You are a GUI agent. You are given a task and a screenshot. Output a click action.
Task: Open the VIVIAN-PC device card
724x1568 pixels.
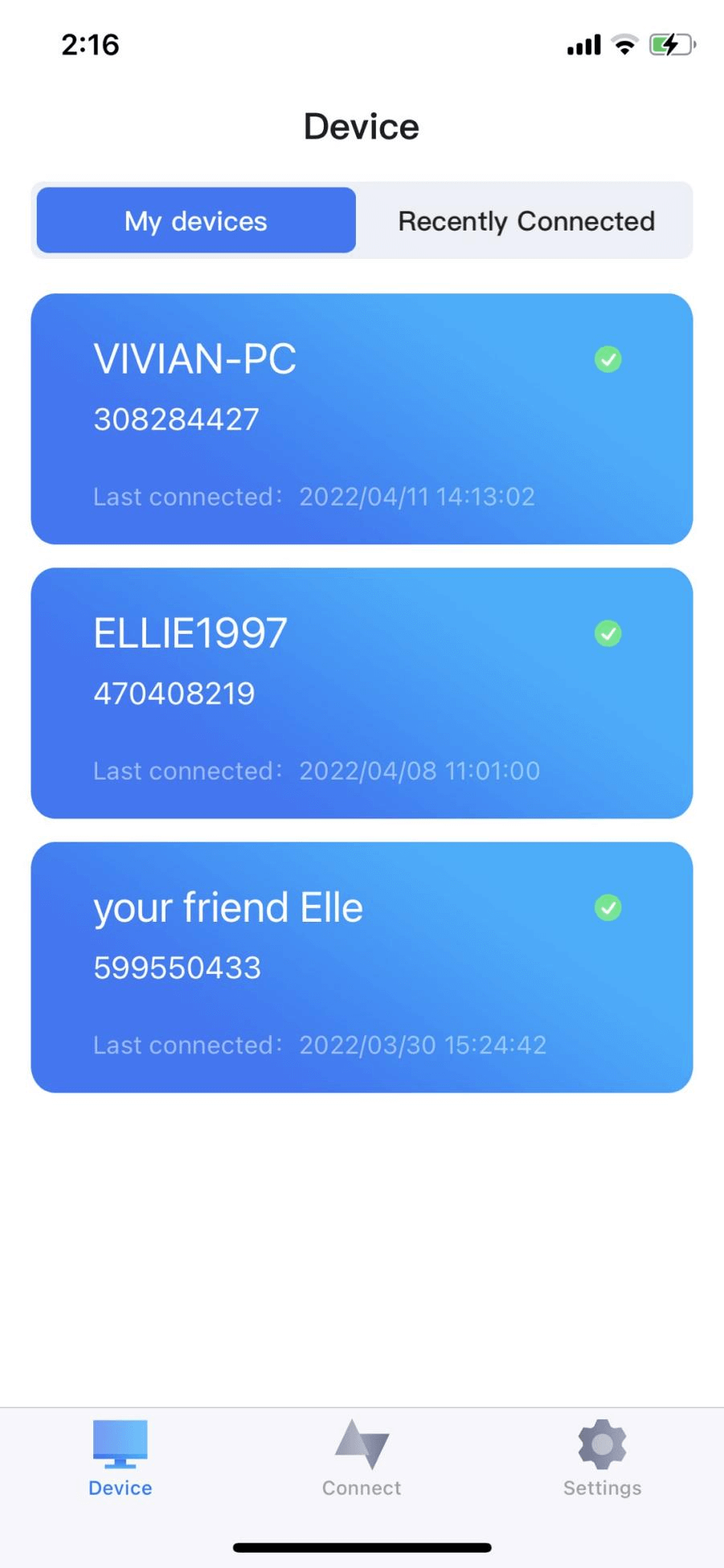(362, 419)
